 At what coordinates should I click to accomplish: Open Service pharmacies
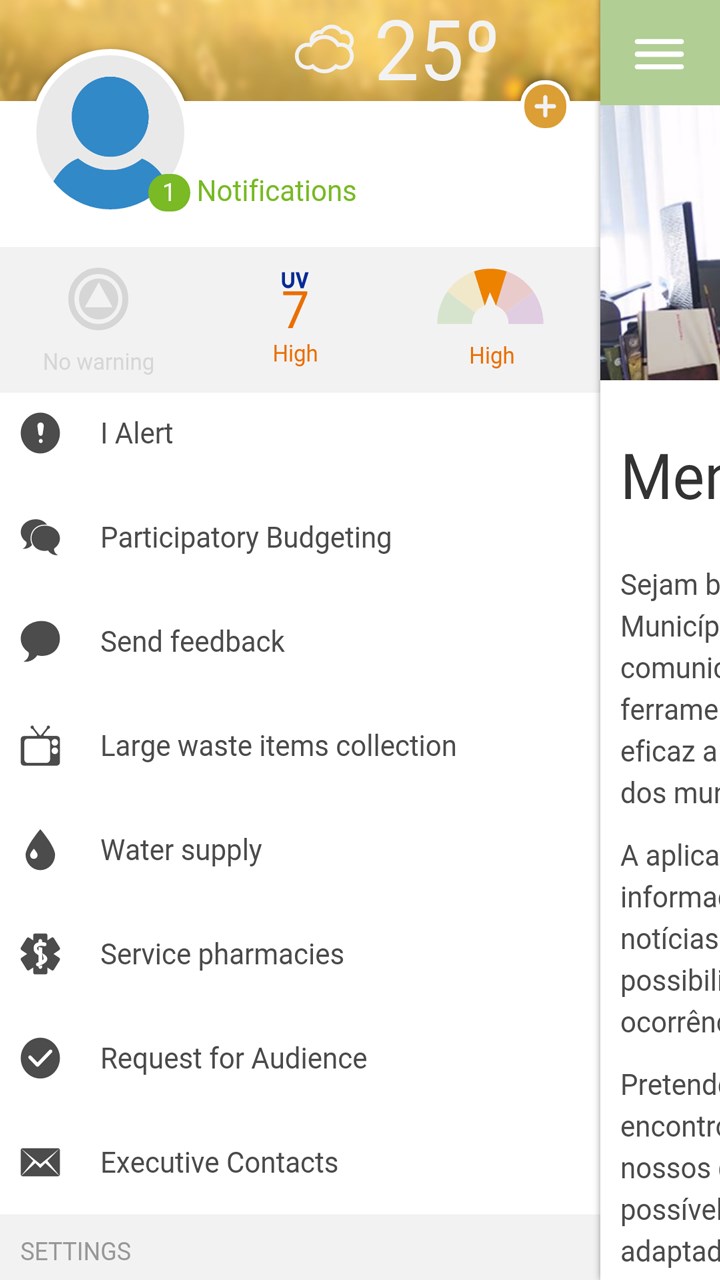click(x=222, y=954)
